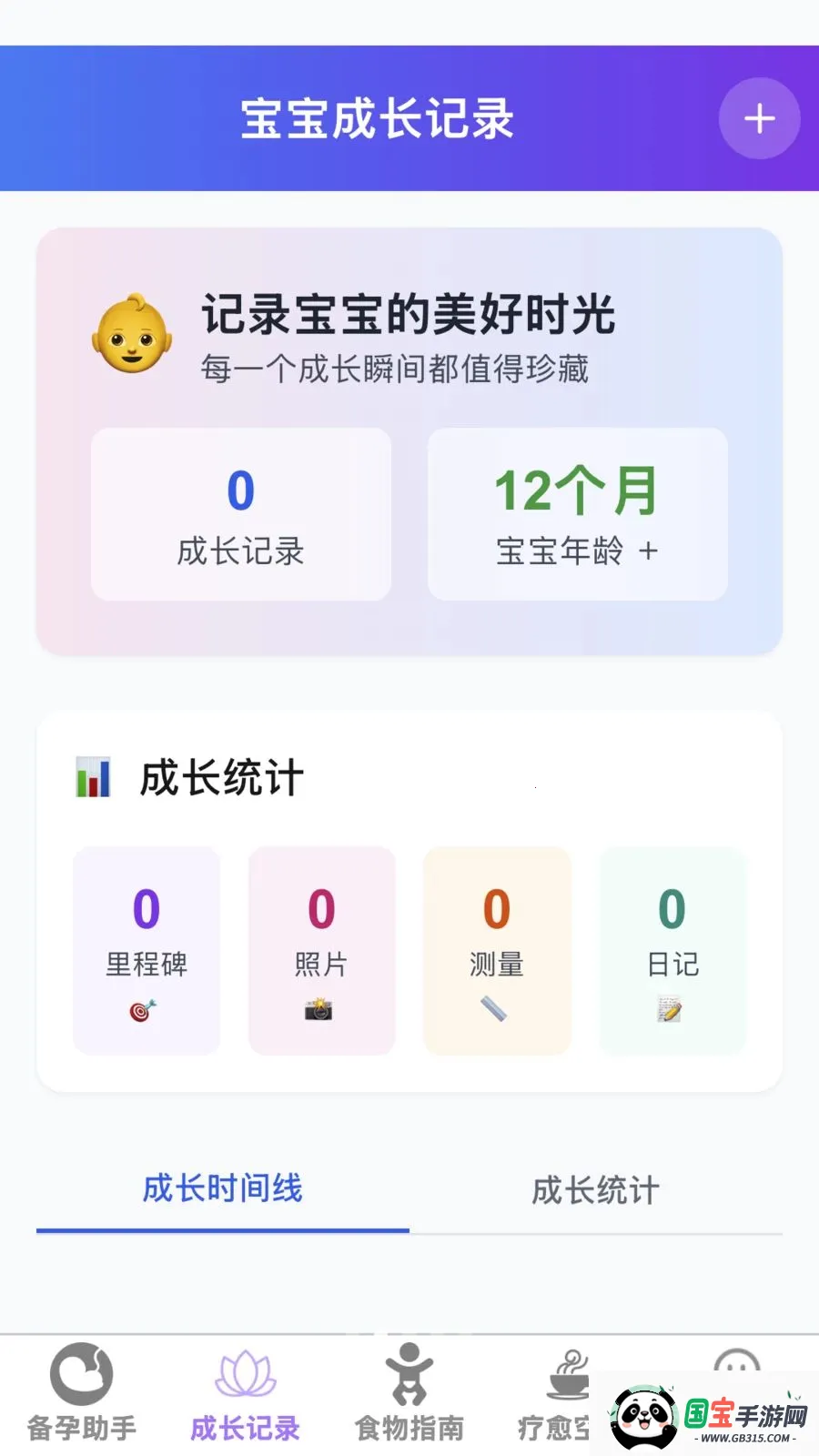Select the lotus 成长记录 icon
819x1456 pixels.
[x=242, y=1374]
